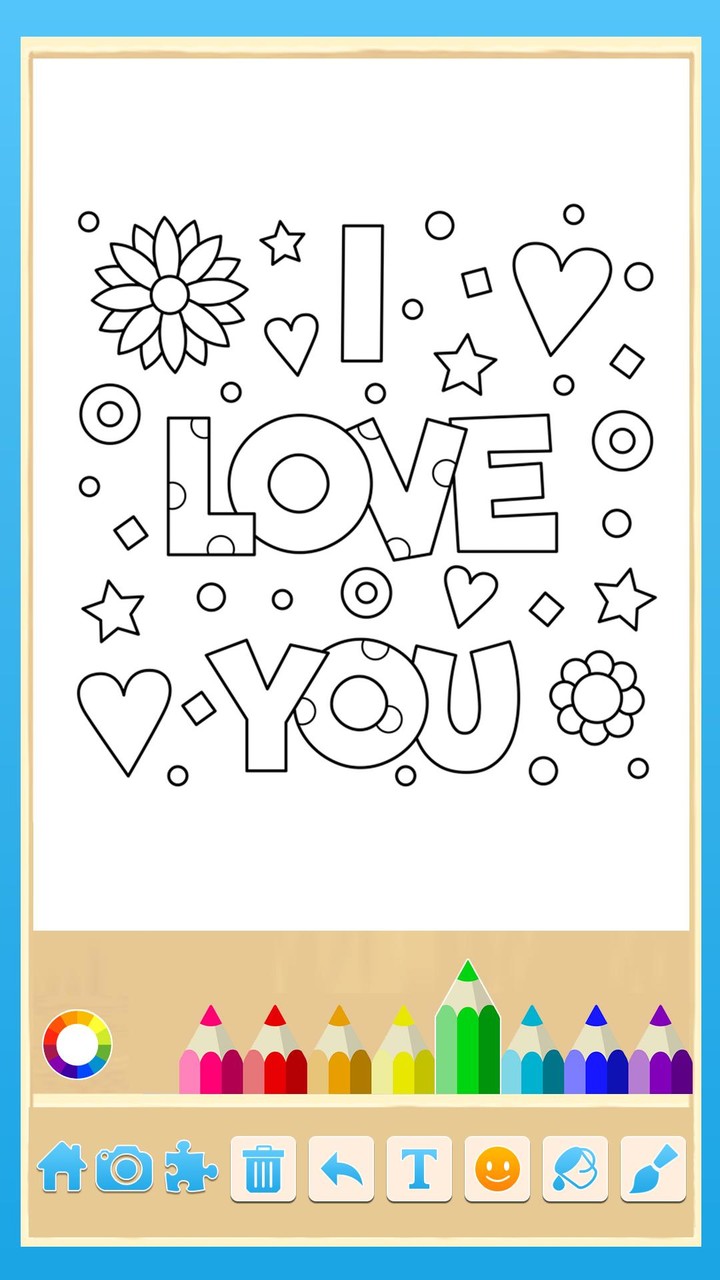Screen dimensions: 720x1280
Task: Select the Home icon
Action: point(60,1168)
